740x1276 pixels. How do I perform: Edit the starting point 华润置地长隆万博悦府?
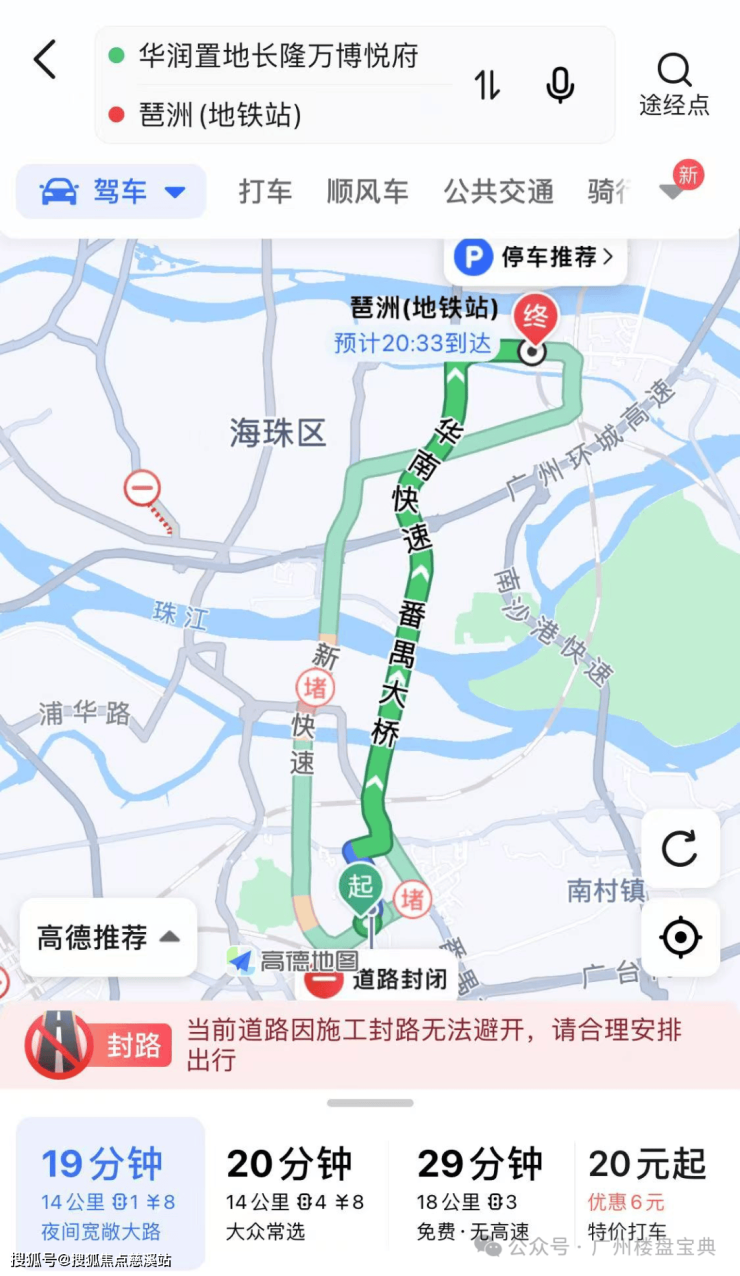pyautogui.click(x=278, y=55)
